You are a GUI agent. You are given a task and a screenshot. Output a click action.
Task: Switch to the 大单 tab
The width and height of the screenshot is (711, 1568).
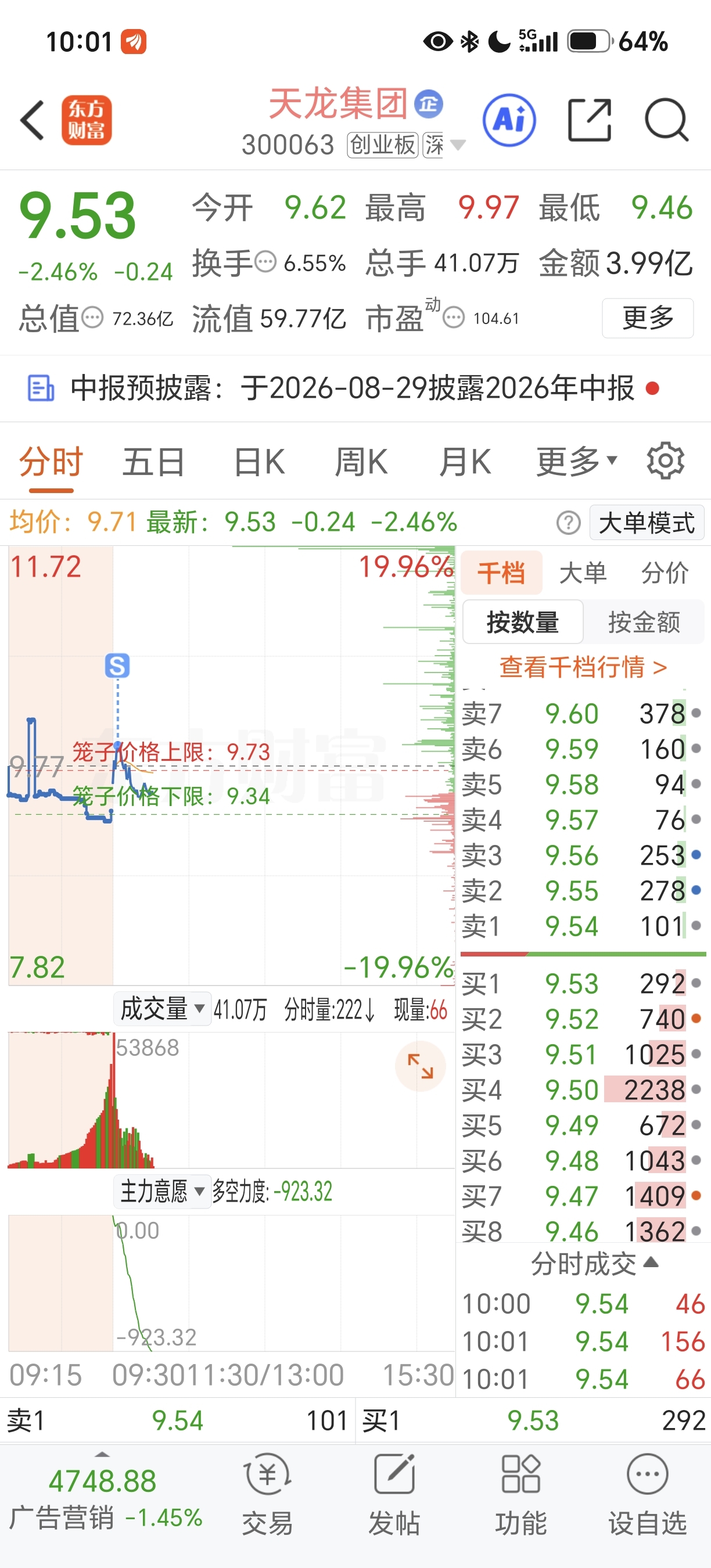pyautogui.click(x=583, y=573)
